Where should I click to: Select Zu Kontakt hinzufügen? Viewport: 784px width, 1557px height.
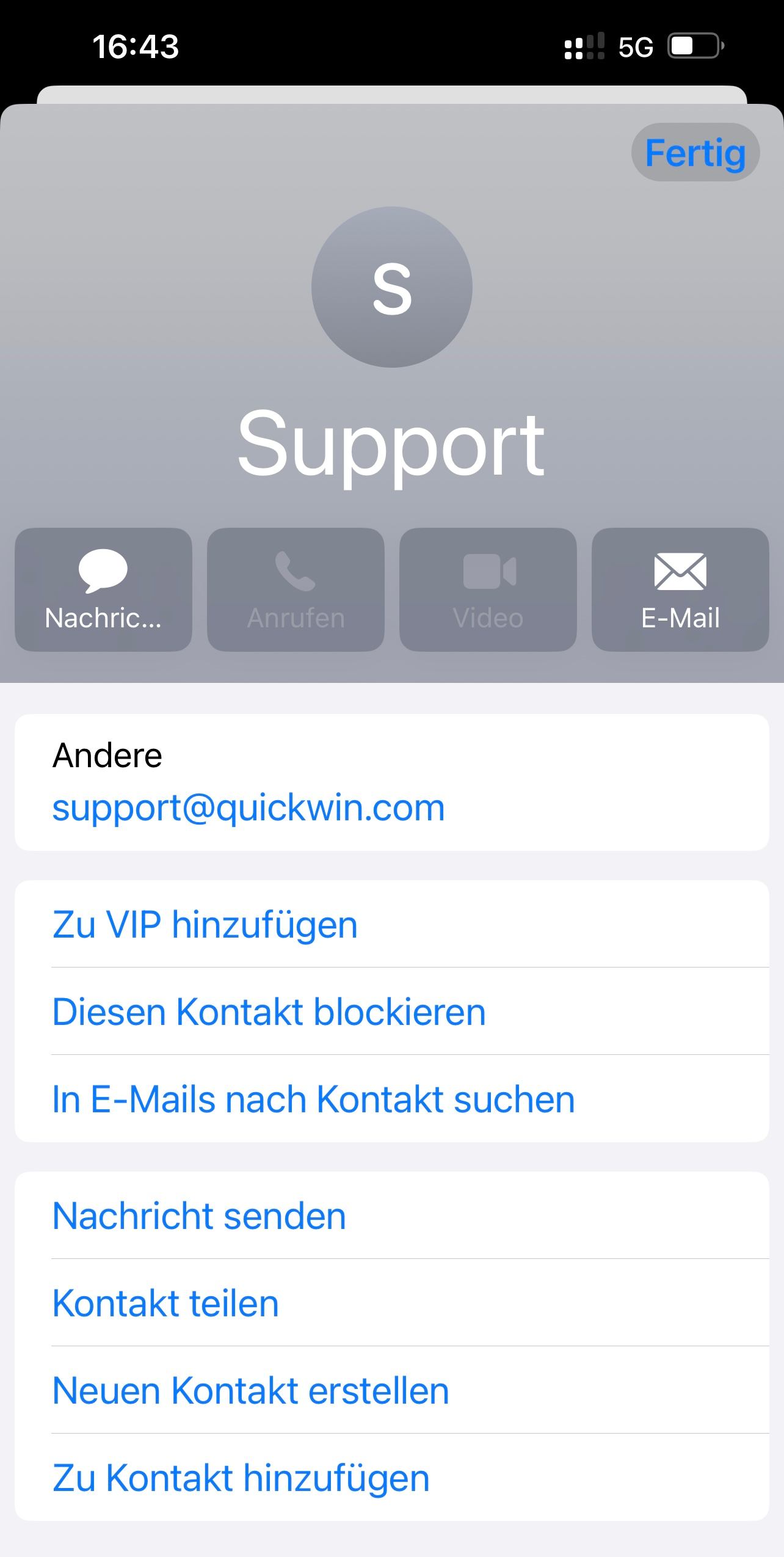pyautogui.click(x=241, y=1478)
